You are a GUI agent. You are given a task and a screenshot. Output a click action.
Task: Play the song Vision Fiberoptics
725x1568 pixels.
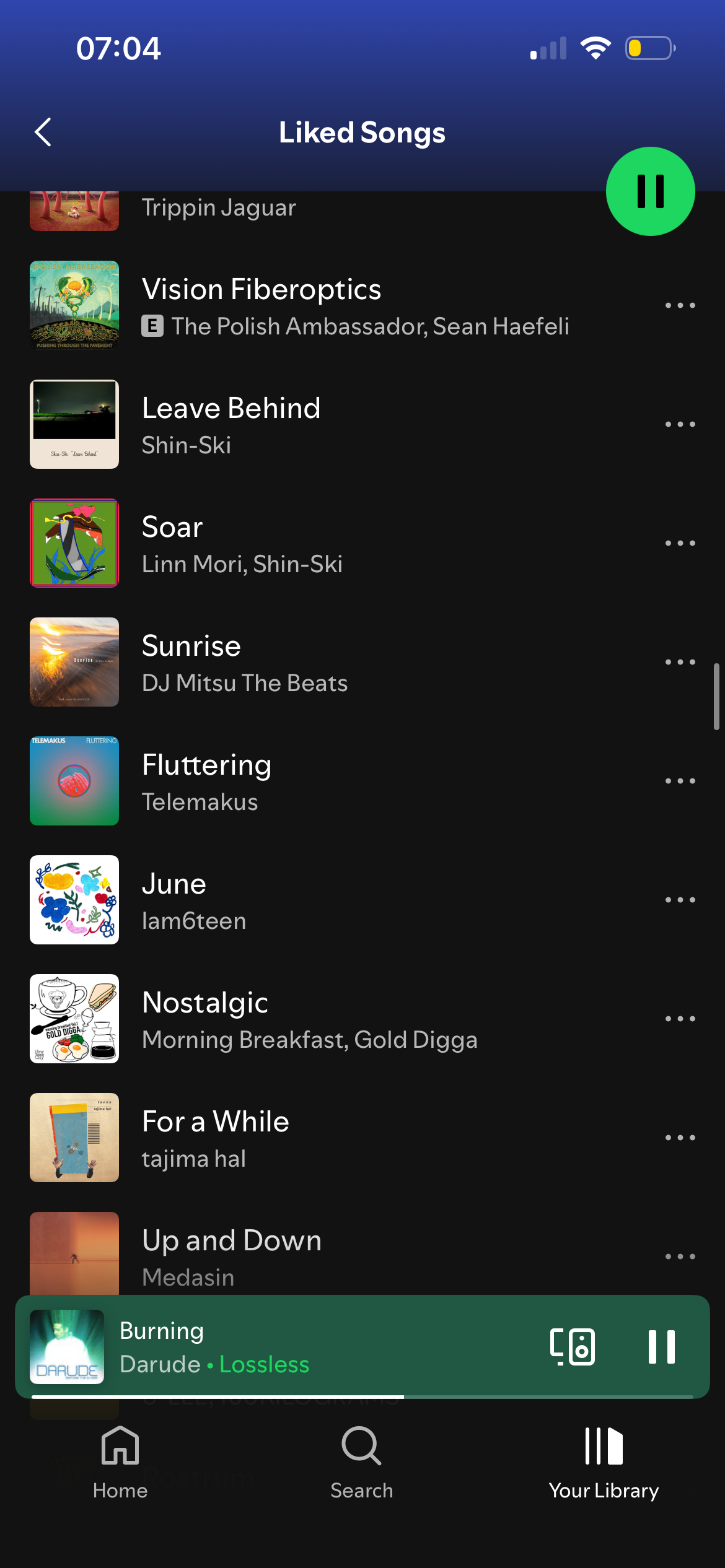(x=310, y=306)
